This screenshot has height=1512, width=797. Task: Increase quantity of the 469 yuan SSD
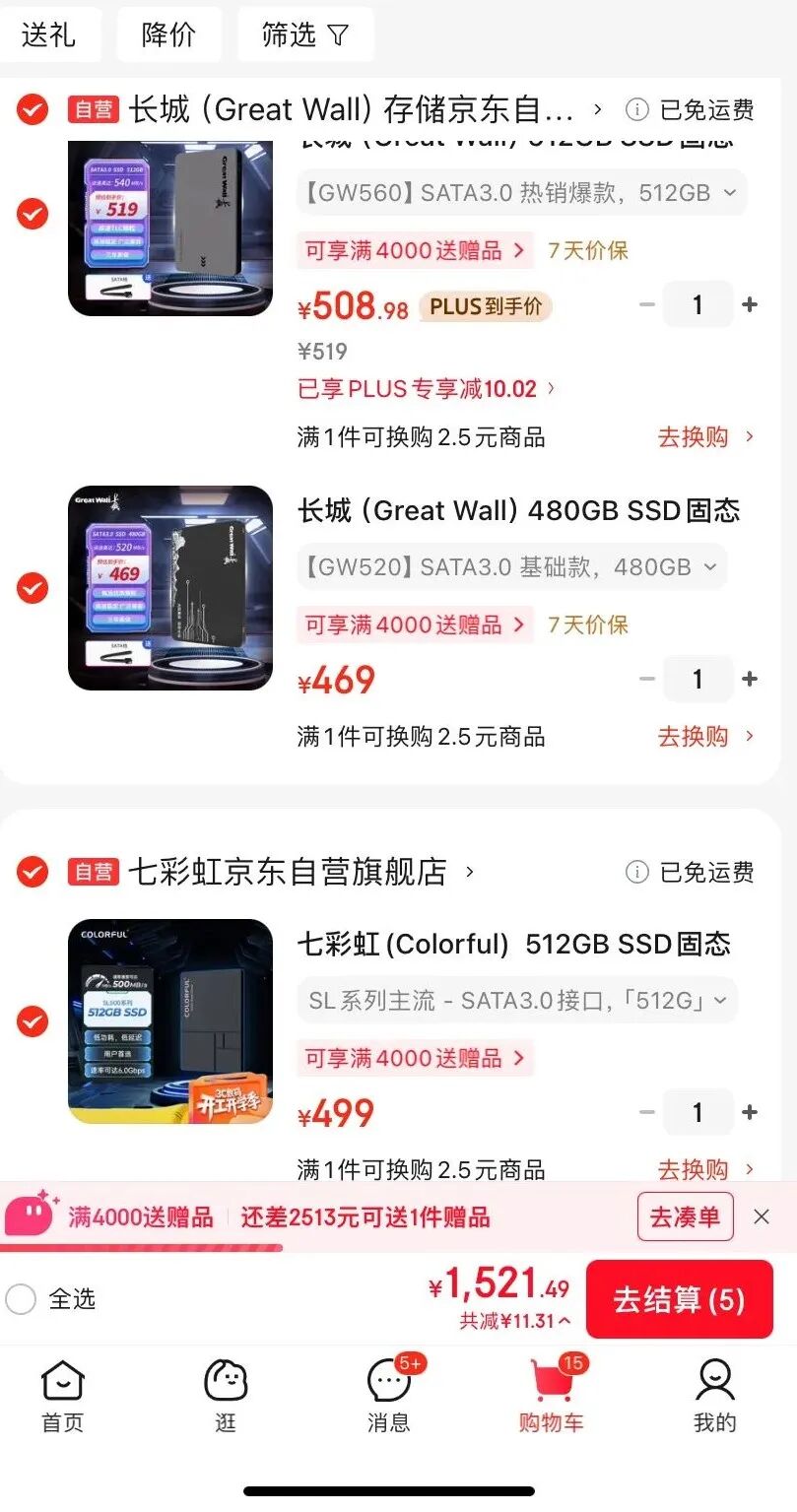pyautogui.click(x=750, y=679)
